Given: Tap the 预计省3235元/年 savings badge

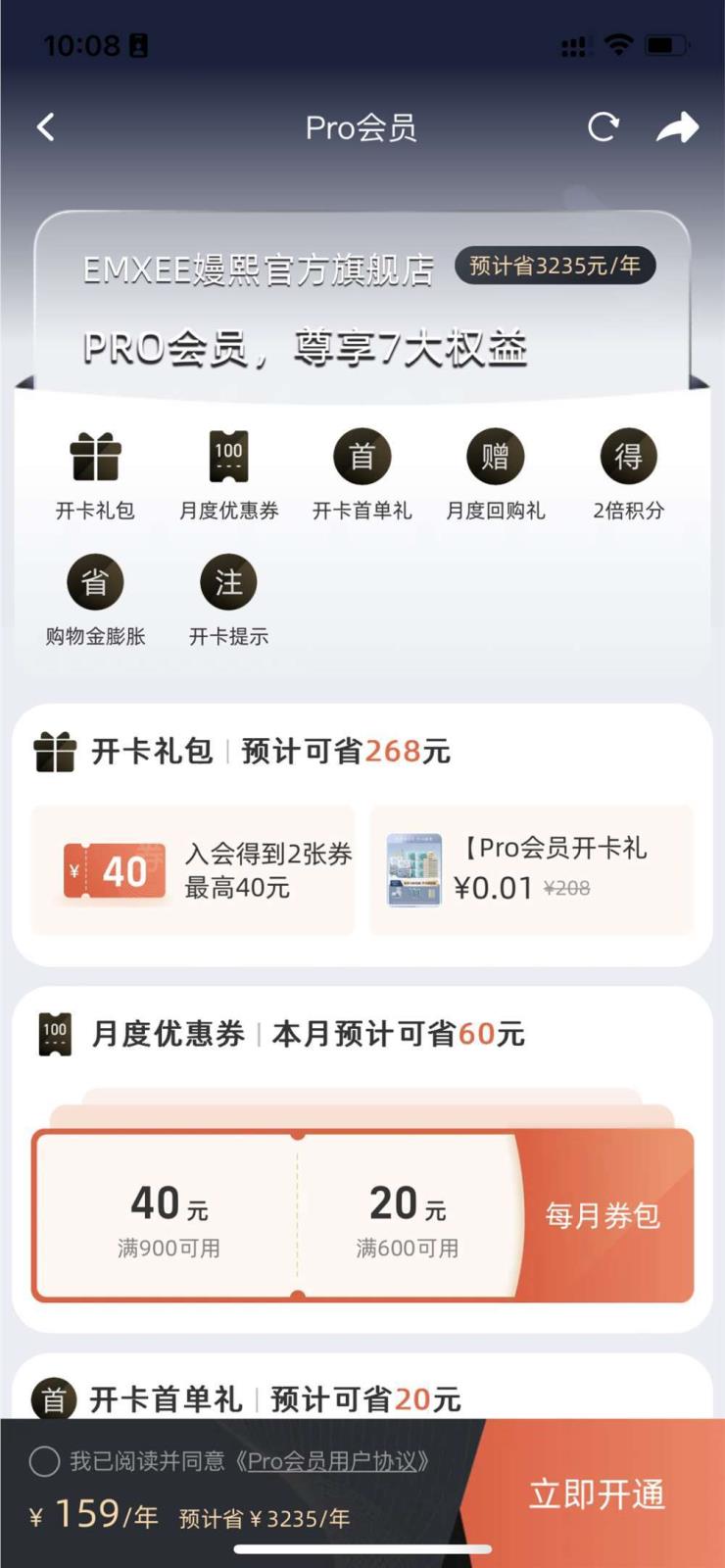Looking at the screenshot, I should point(554,265).
